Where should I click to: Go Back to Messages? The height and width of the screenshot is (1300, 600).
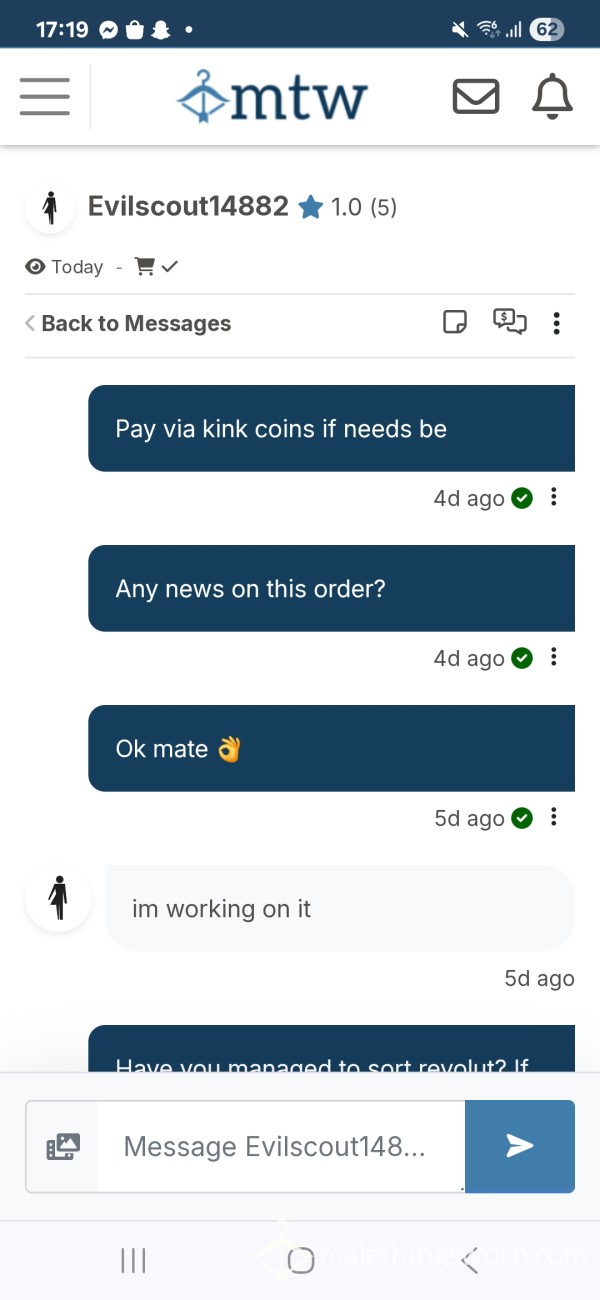pos(128,323)
